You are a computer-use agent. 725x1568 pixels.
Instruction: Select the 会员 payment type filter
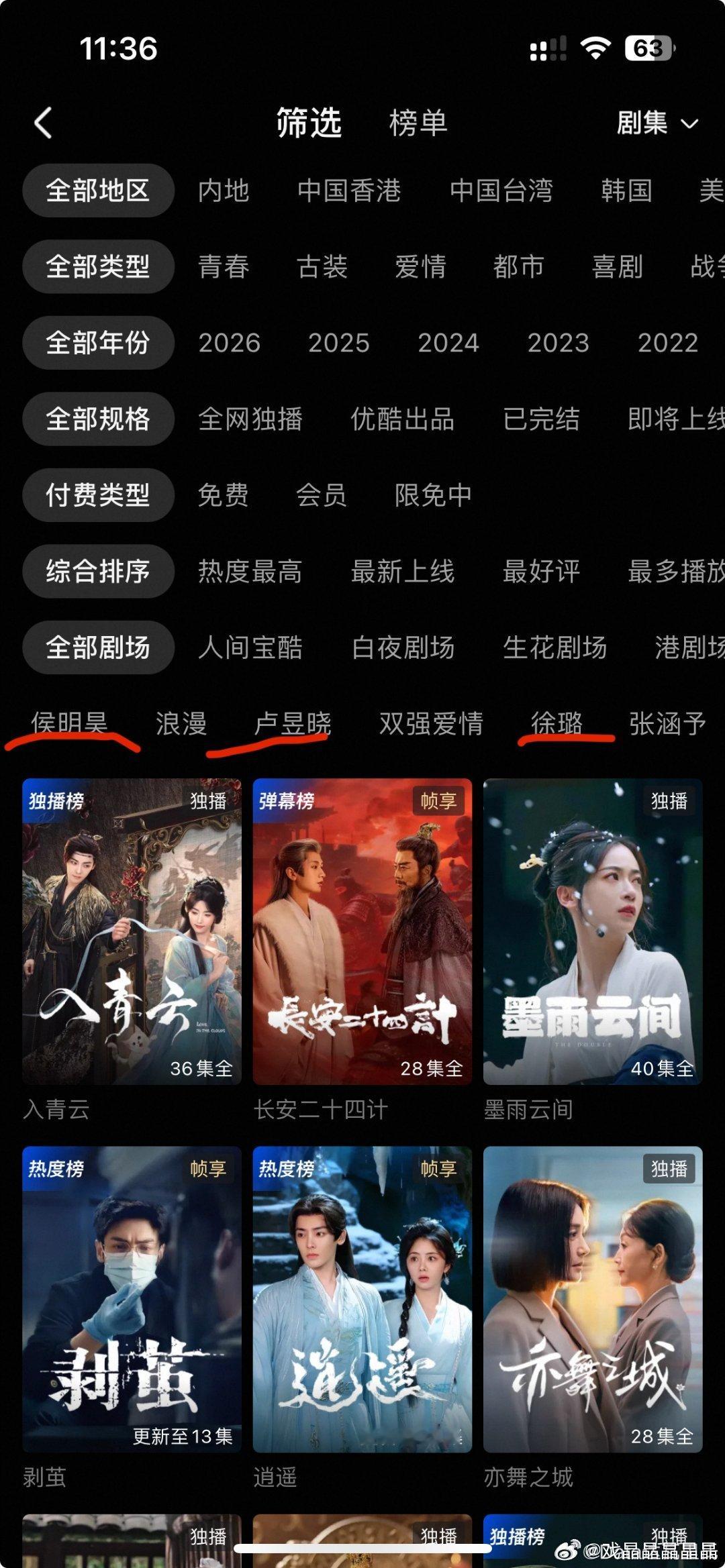pyautogui.click(x=322, y=495)
